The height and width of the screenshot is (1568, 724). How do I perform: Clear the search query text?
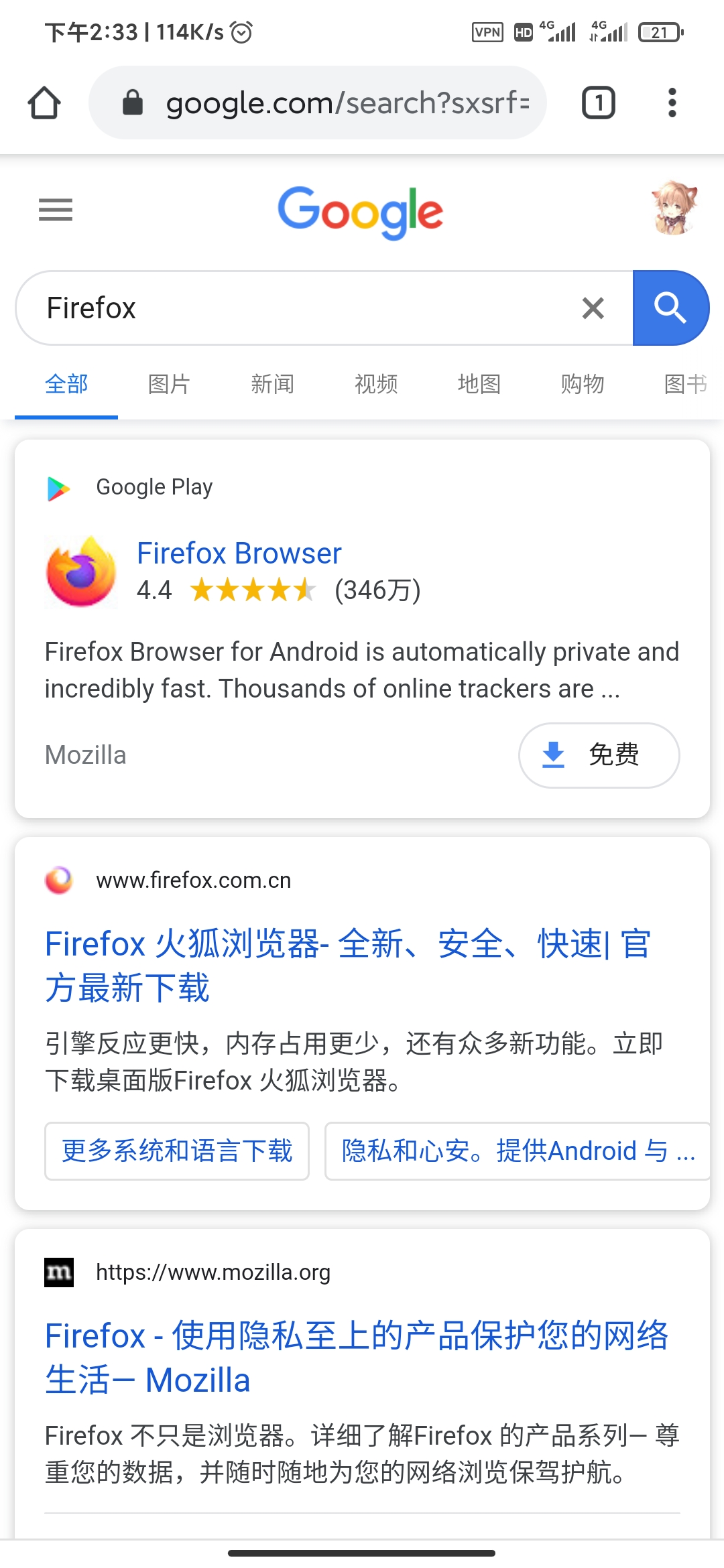click(593, 308)
